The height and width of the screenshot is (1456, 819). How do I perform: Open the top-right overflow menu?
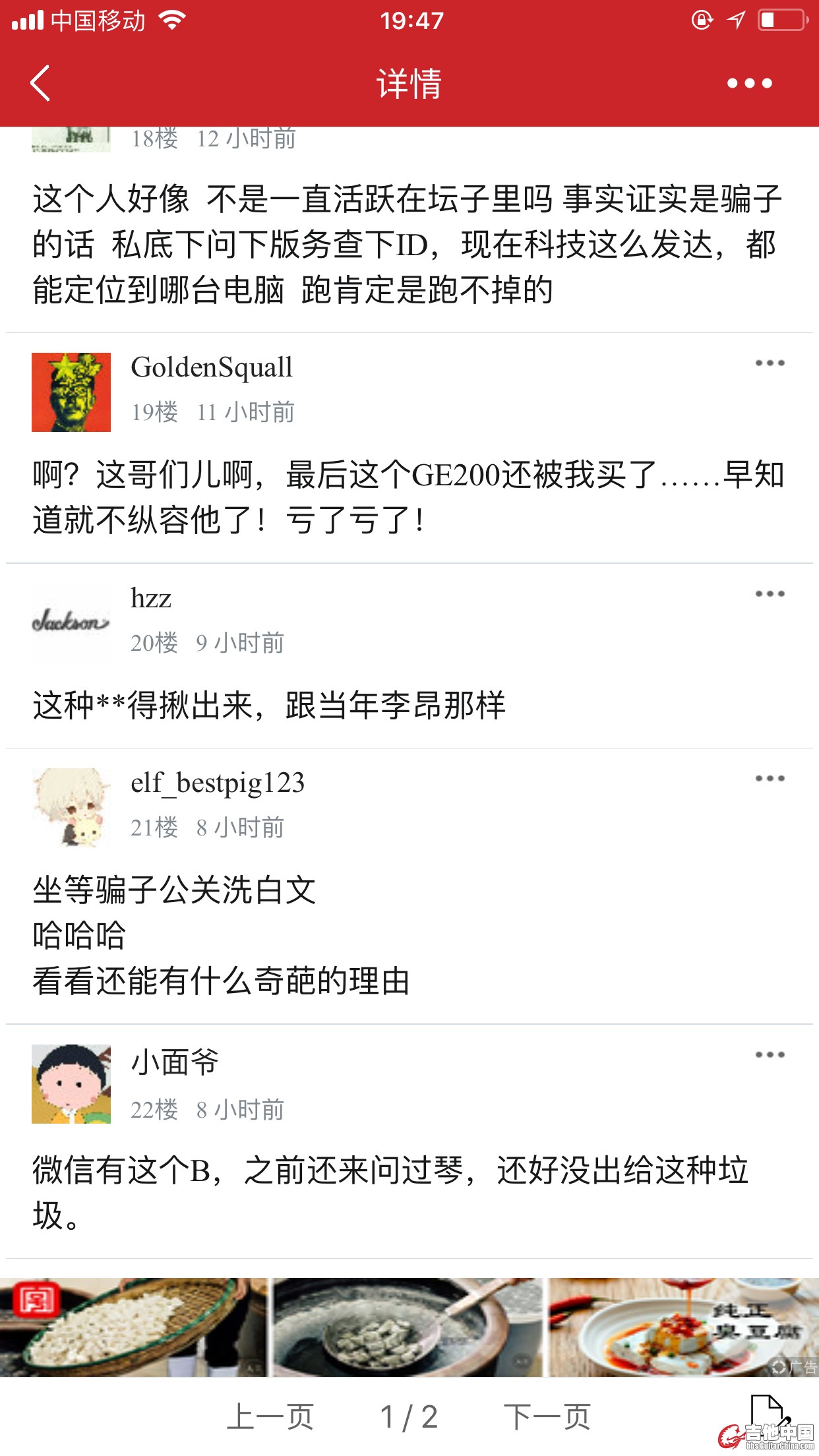pos(749,84)
